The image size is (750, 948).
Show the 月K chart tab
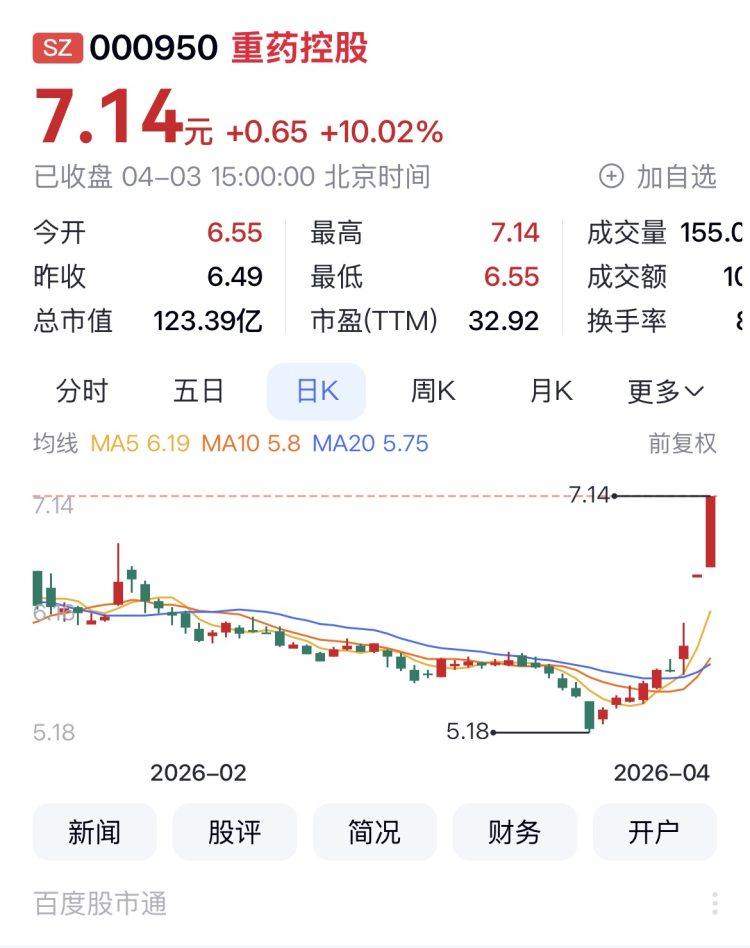(551, 391)
